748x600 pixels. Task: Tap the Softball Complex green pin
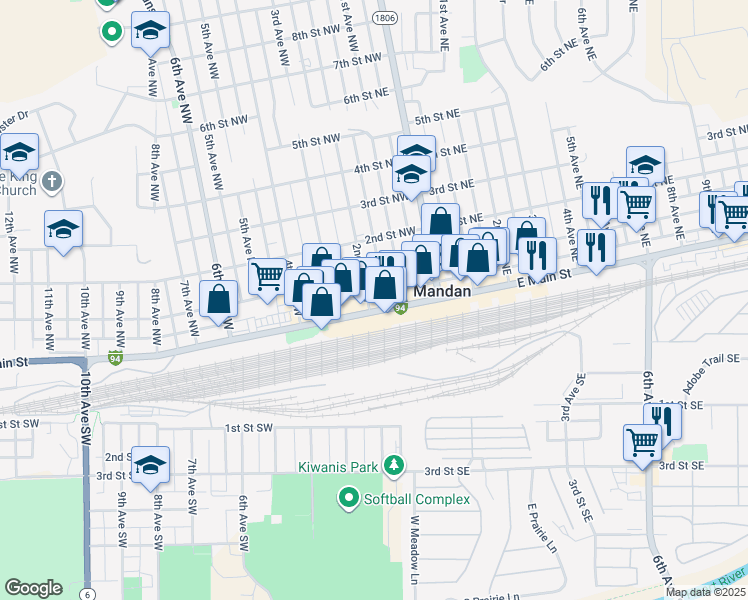[x=349, y=497]
